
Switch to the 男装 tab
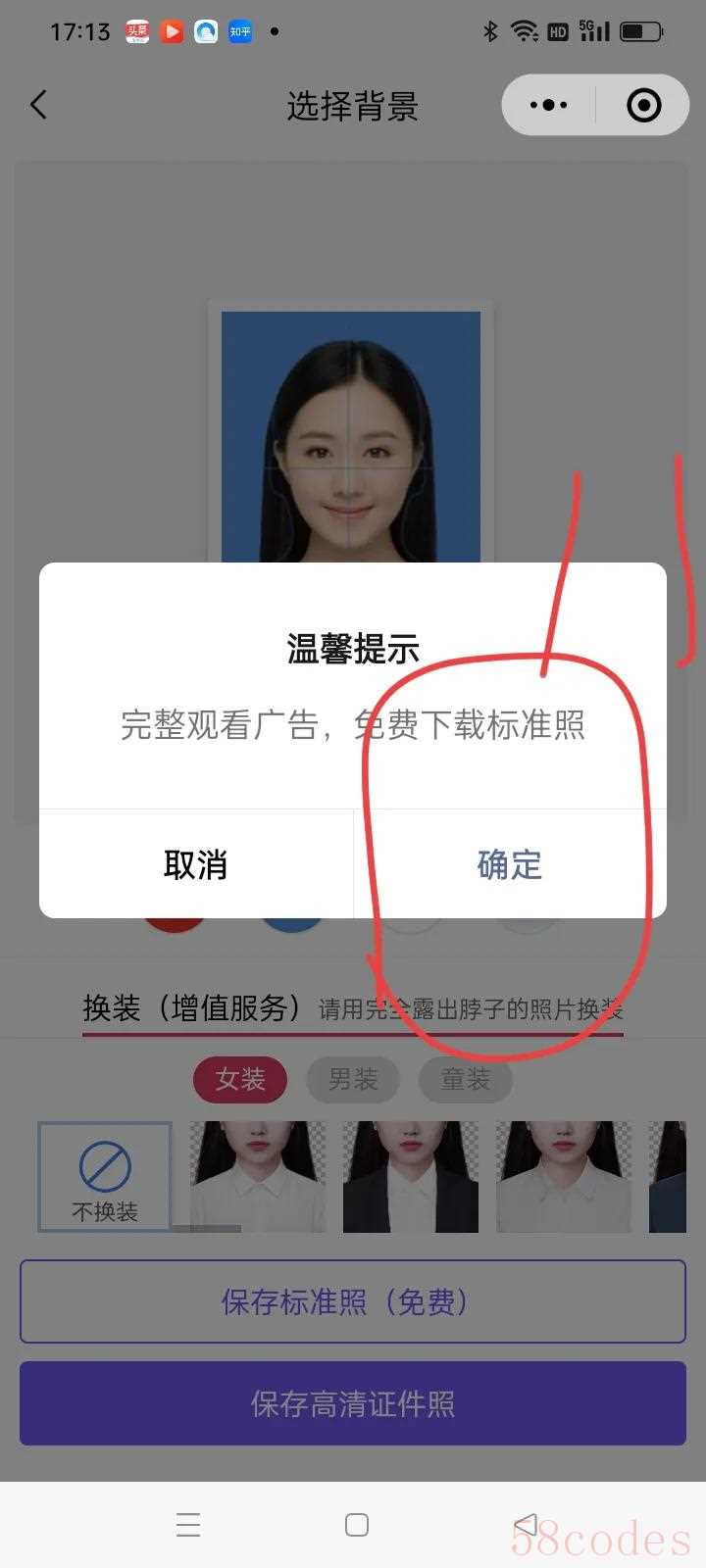coord(353,1080)
